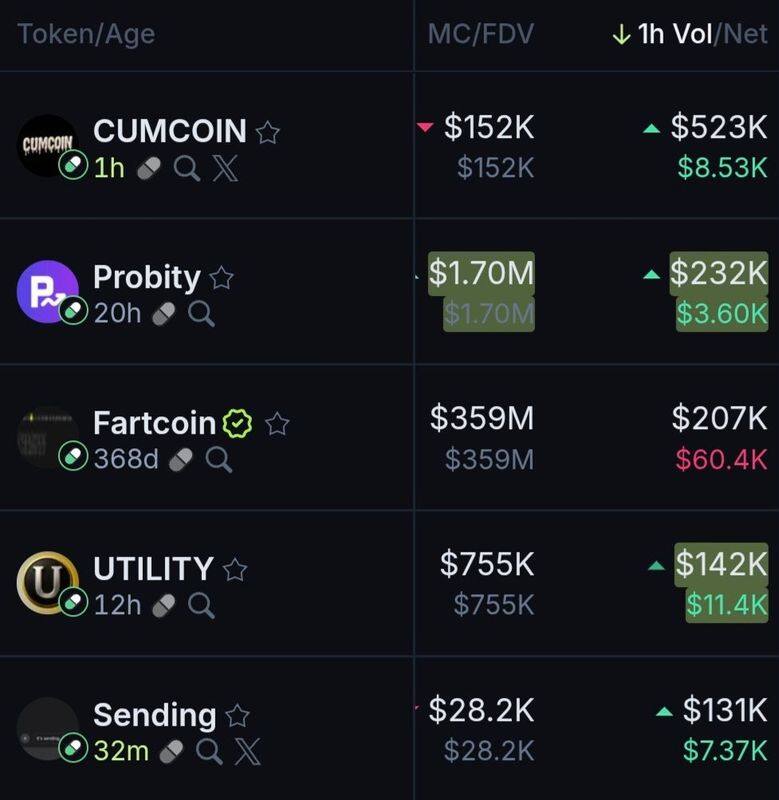The height and width of the screenshot is (800, 779).
Task: Sort tokens by Token/Age header
Action: [87, 34]
